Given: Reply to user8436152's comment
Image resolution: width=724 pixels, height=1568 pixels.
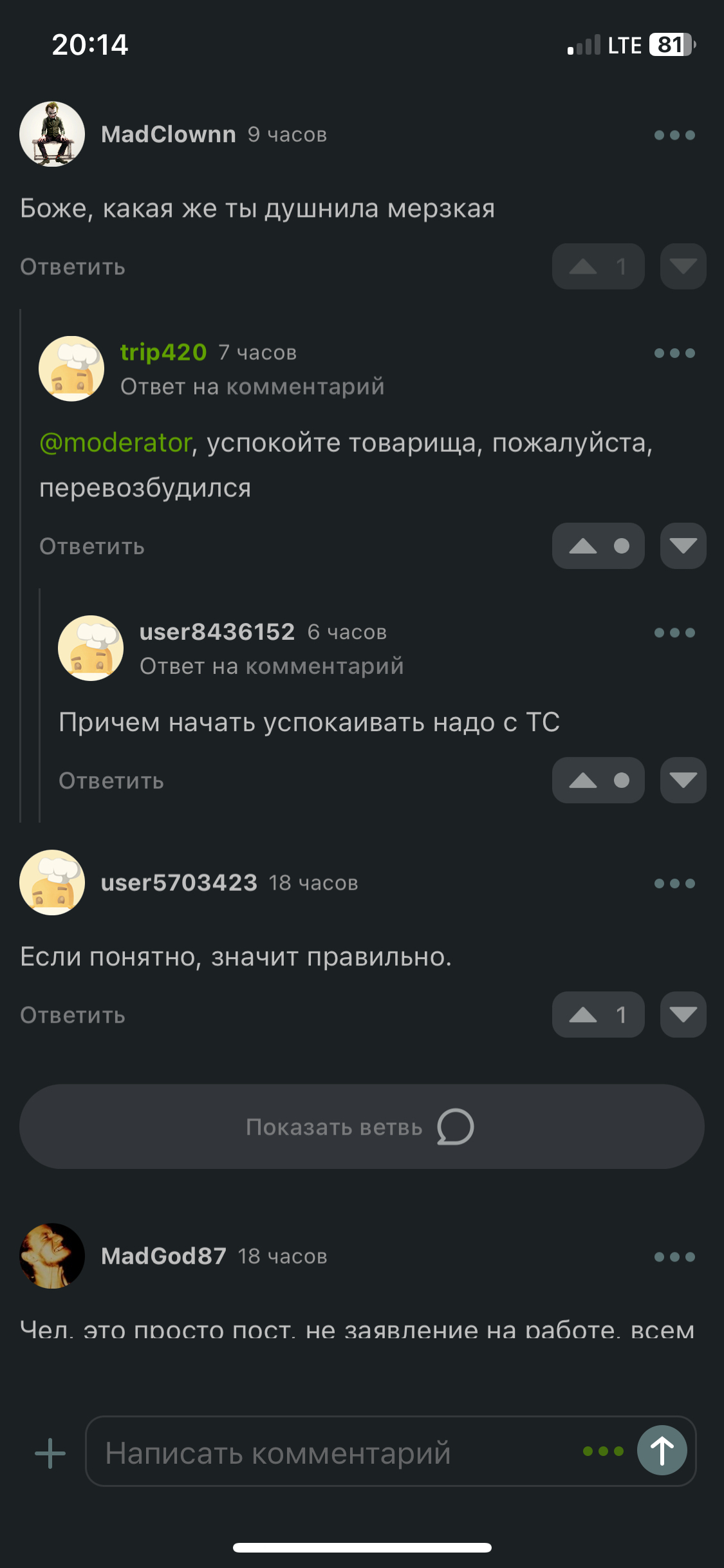Looking at the screenshot, I should pyautogui.click(x=111, y=781).
